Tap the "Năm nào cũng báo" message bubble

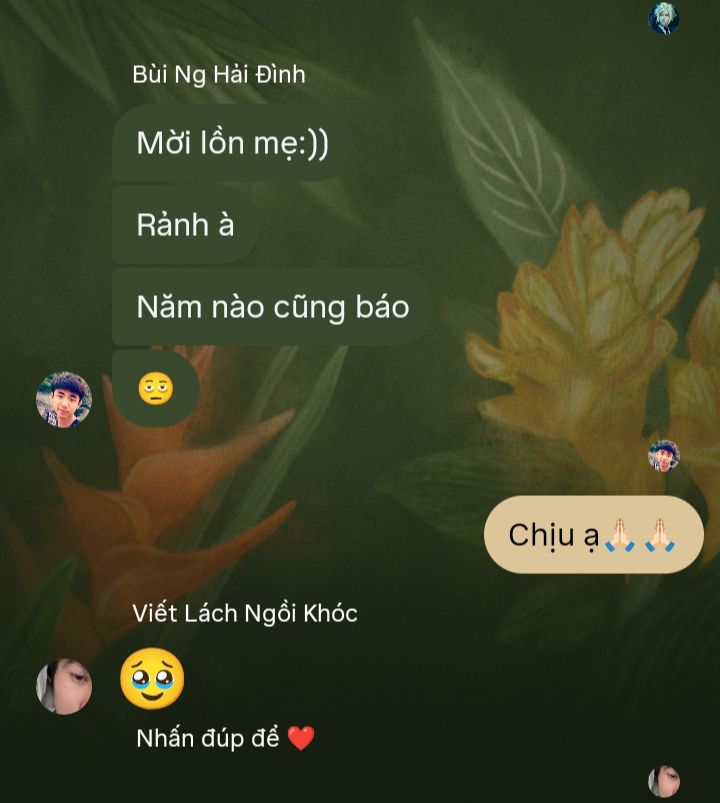(272, 306)
